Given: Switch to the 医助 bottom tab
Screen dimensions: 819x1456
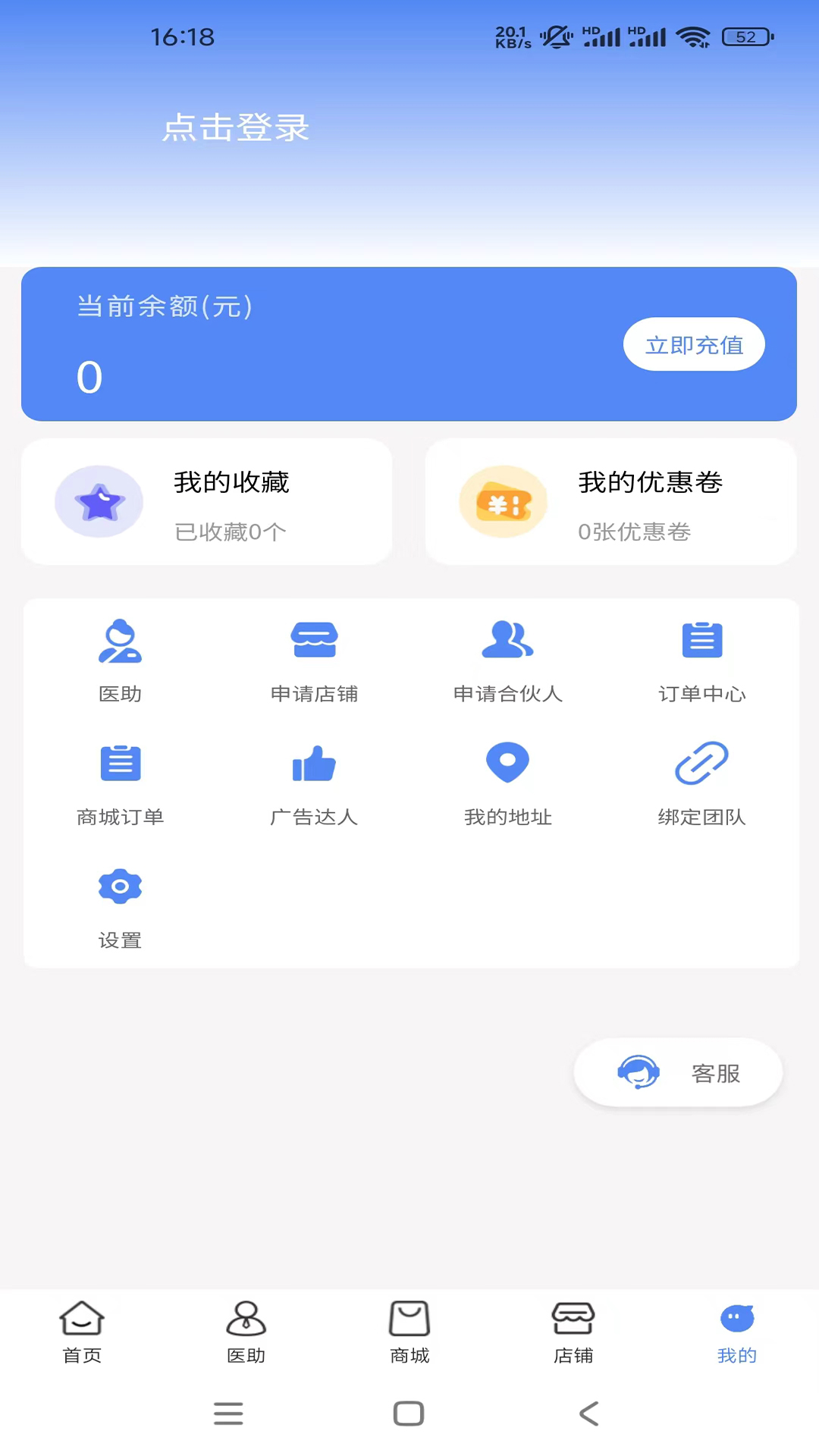Looking at the screenshot, I should [x=246, y=1332].
